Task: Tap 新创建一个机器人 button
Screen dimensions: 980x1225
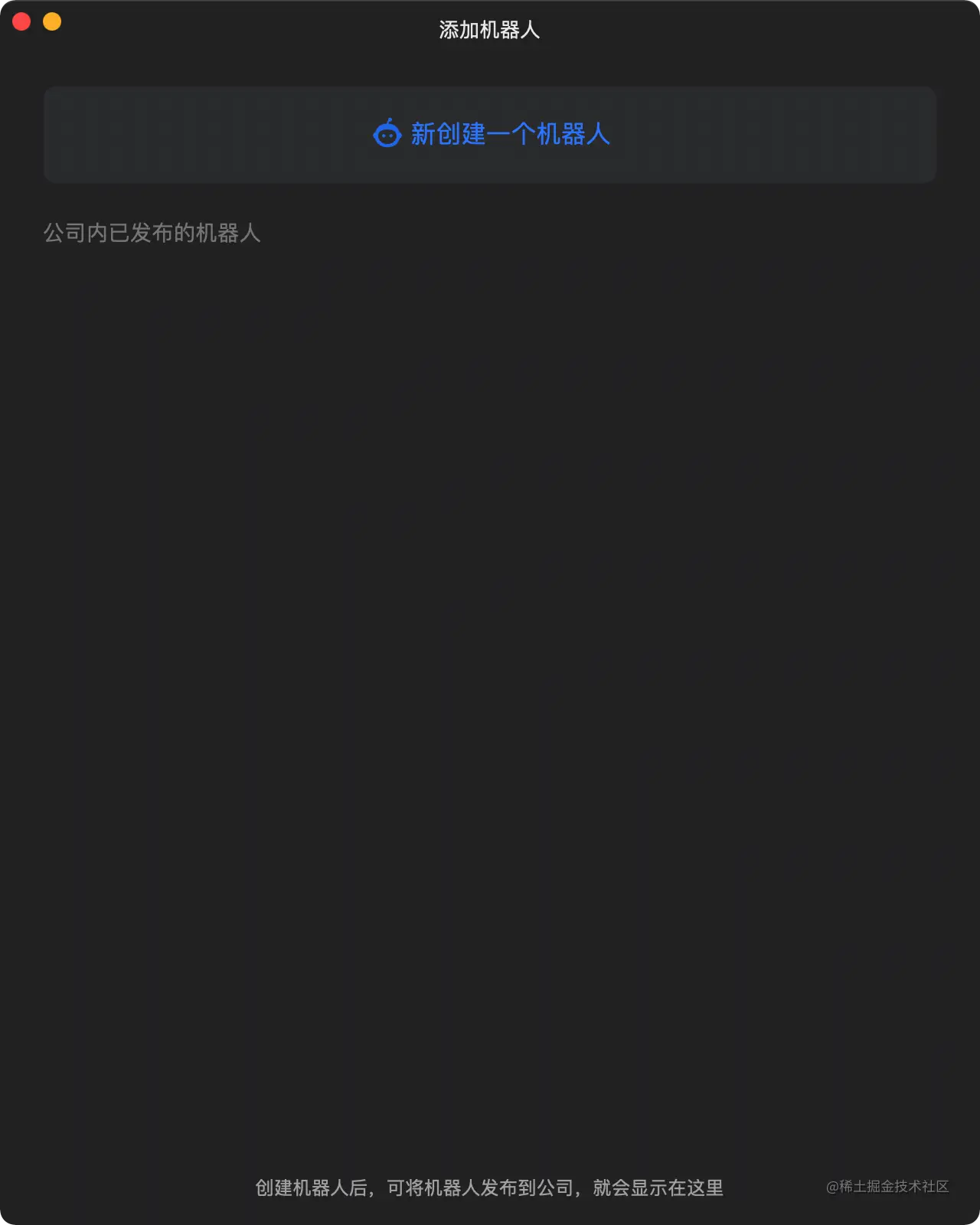Action: 490,135
